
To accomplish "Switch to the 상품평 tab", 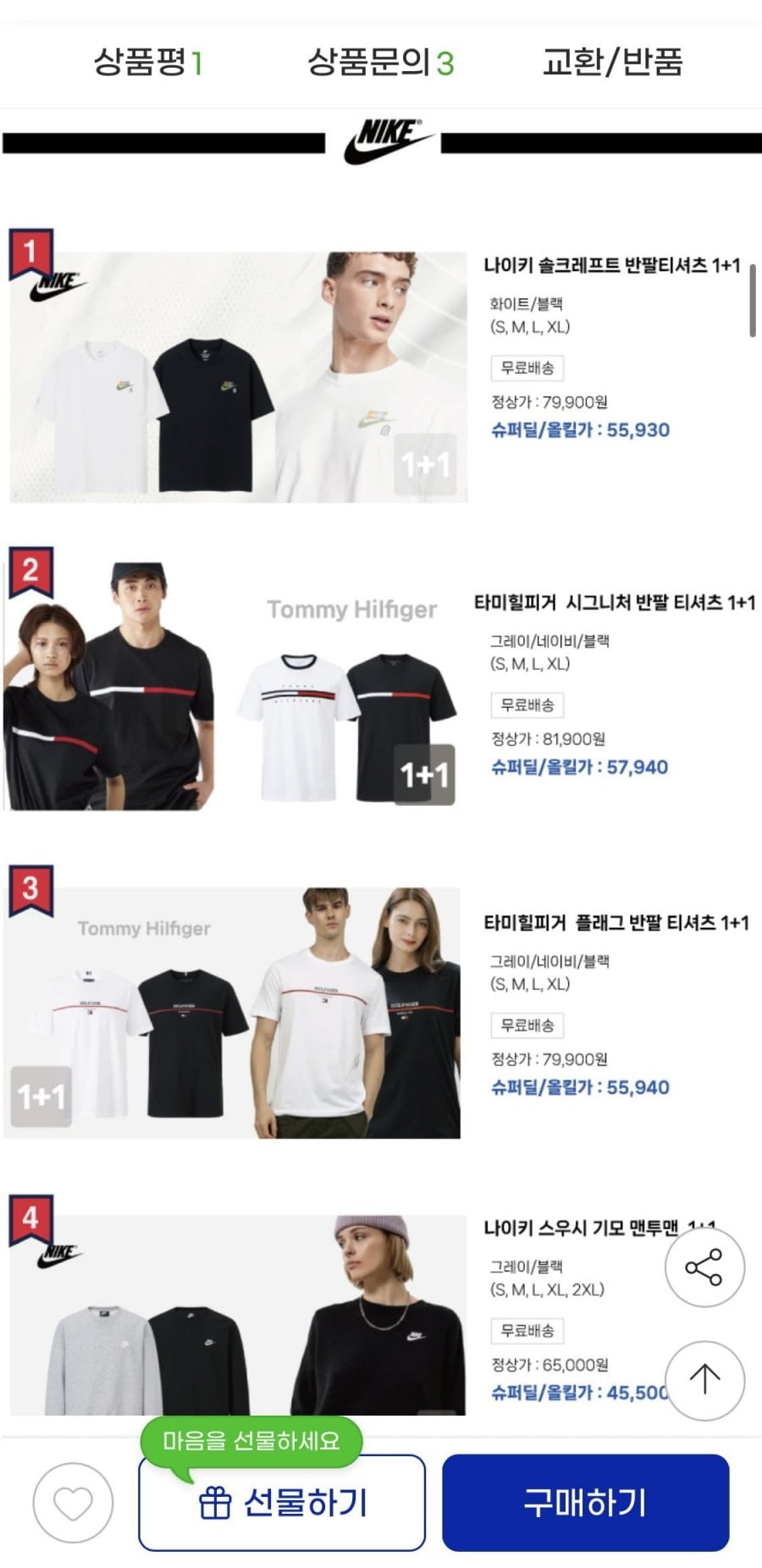I will (147, 63).
